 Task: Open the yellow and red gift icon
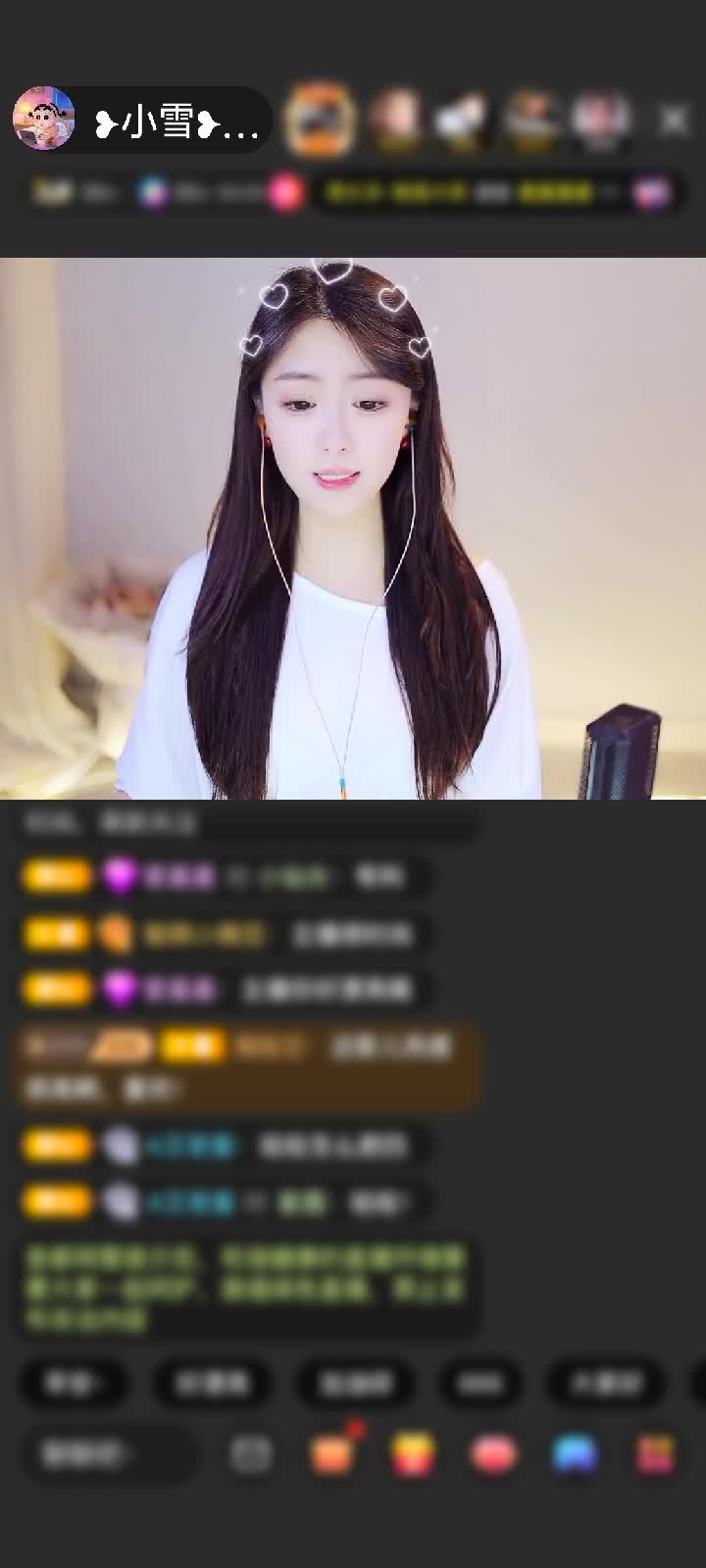pos(413,1454)
